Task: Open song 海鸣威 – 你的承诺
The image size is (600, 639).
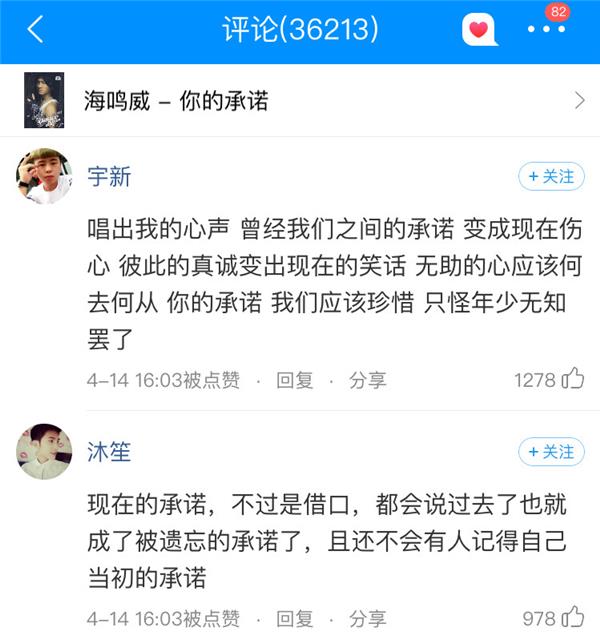Action: (300, 100)
